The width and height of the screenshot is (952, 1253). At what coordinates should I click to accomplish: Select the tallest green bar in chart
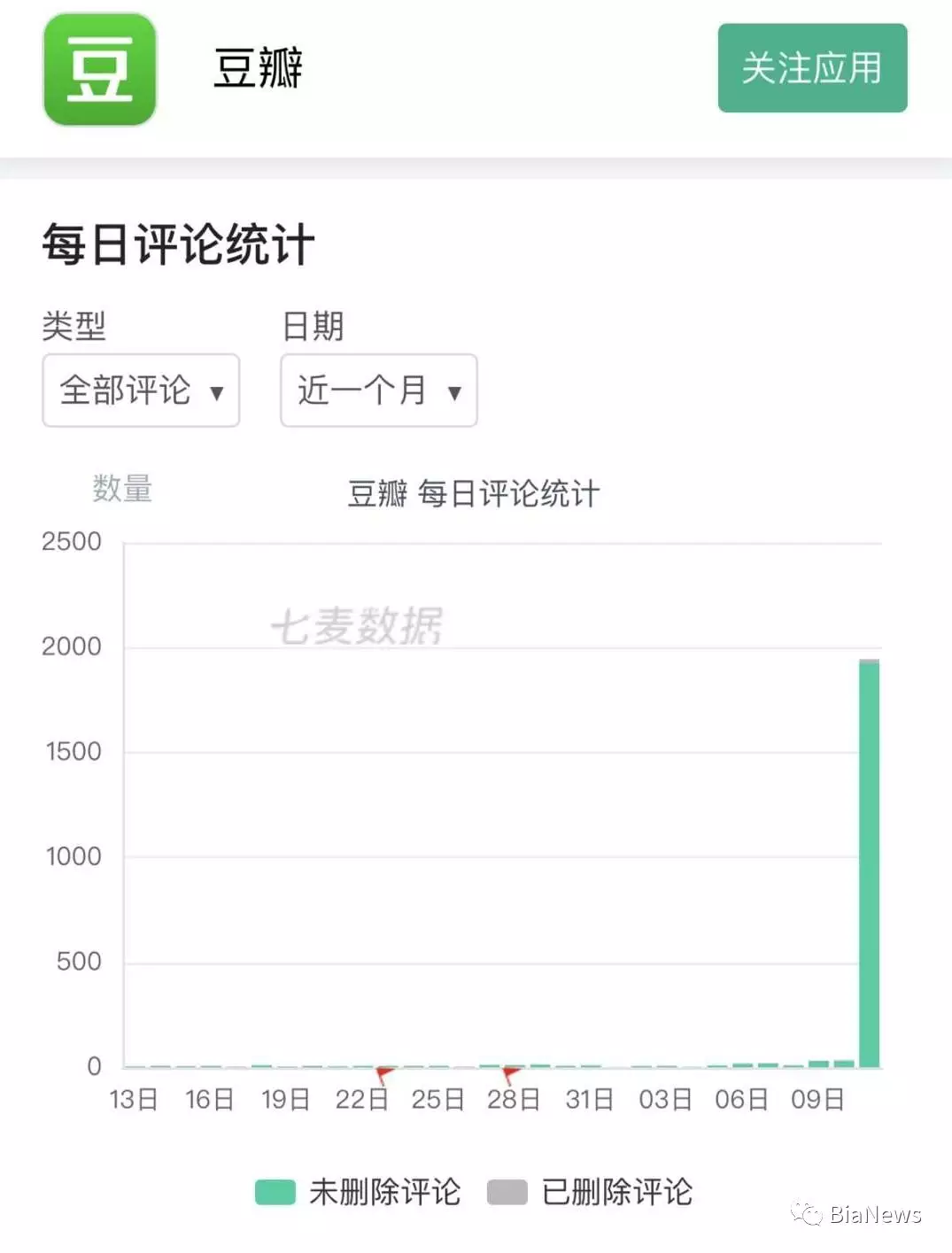pos(869,863)
